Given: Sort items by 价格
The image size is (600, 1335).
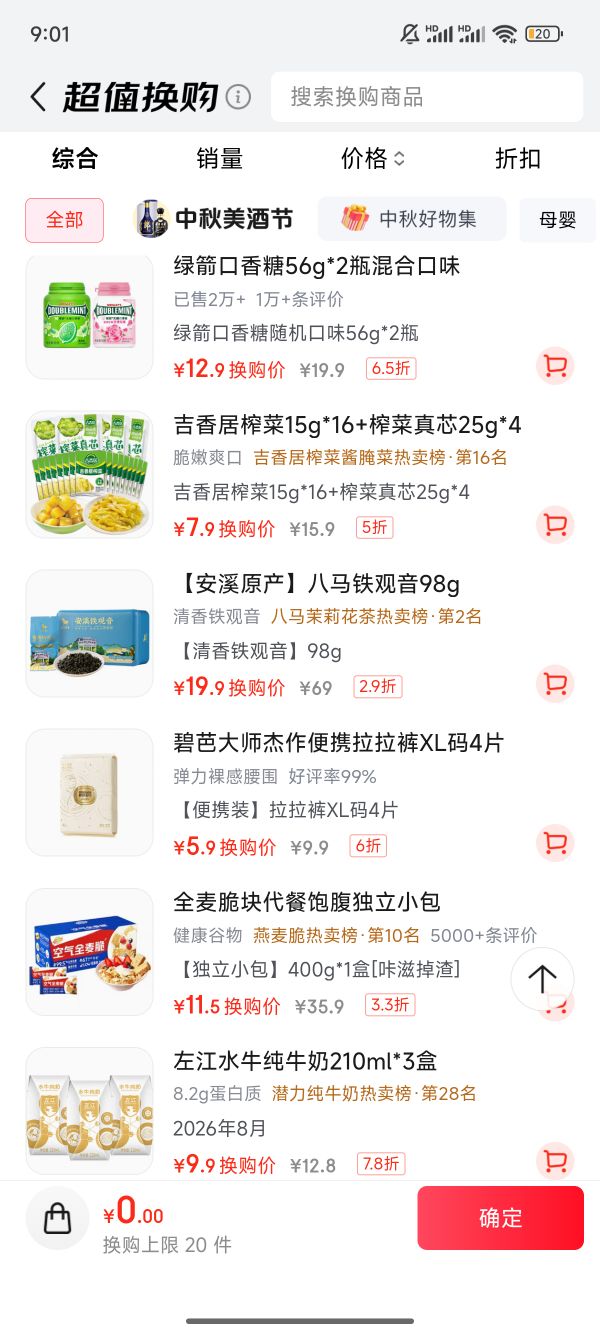Looking at the screenshot, I should [373, 158].
